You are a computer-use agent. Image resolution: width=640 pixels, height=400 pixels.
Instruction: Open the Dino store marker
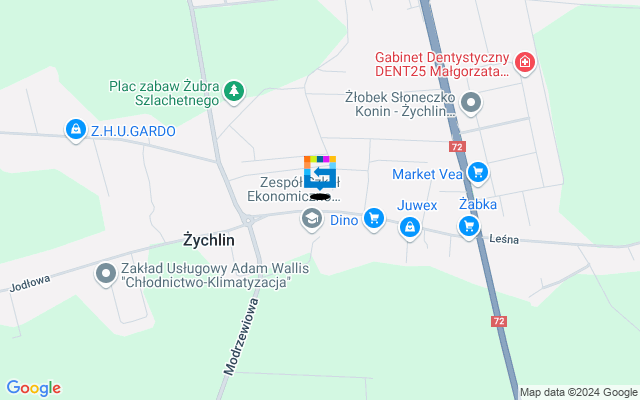374,218
